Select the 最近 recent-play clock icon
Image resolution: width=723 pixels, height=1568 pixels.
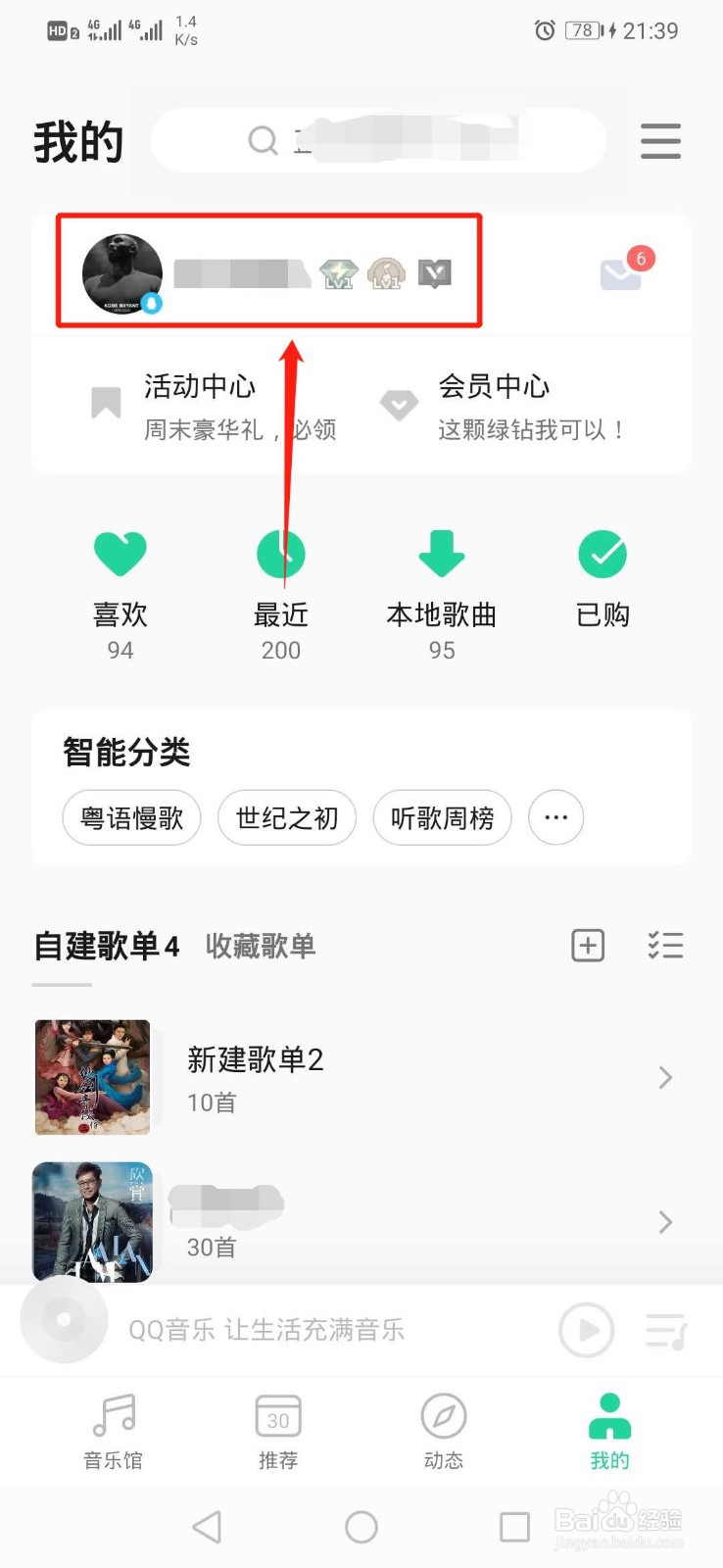[x=280, y=554]
